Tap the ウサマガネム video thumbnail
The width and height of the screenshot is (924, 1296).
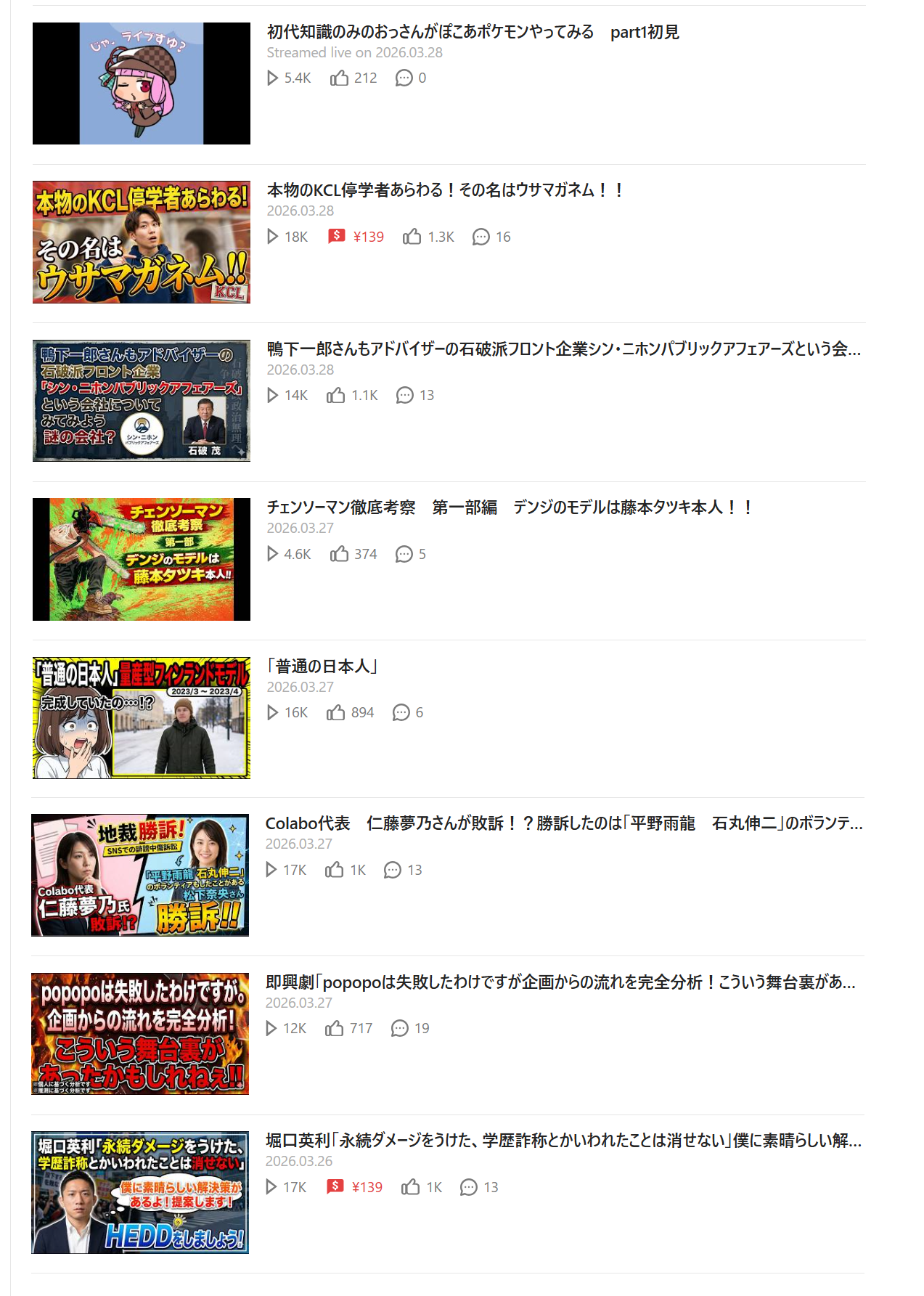(x=142, y=242)
